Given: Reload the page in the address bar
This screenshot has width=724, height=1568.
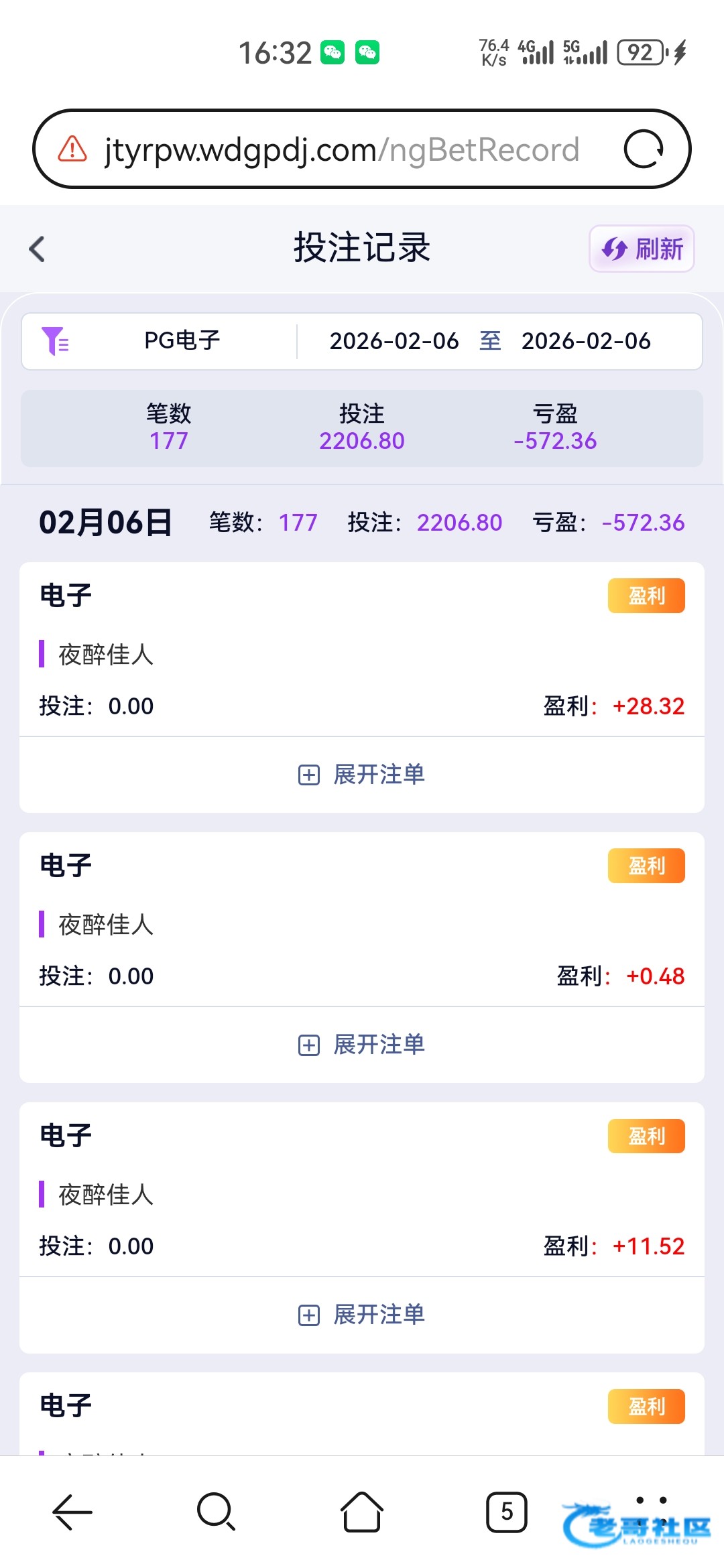Looking at the screenshot, I should tap(644, 149).
